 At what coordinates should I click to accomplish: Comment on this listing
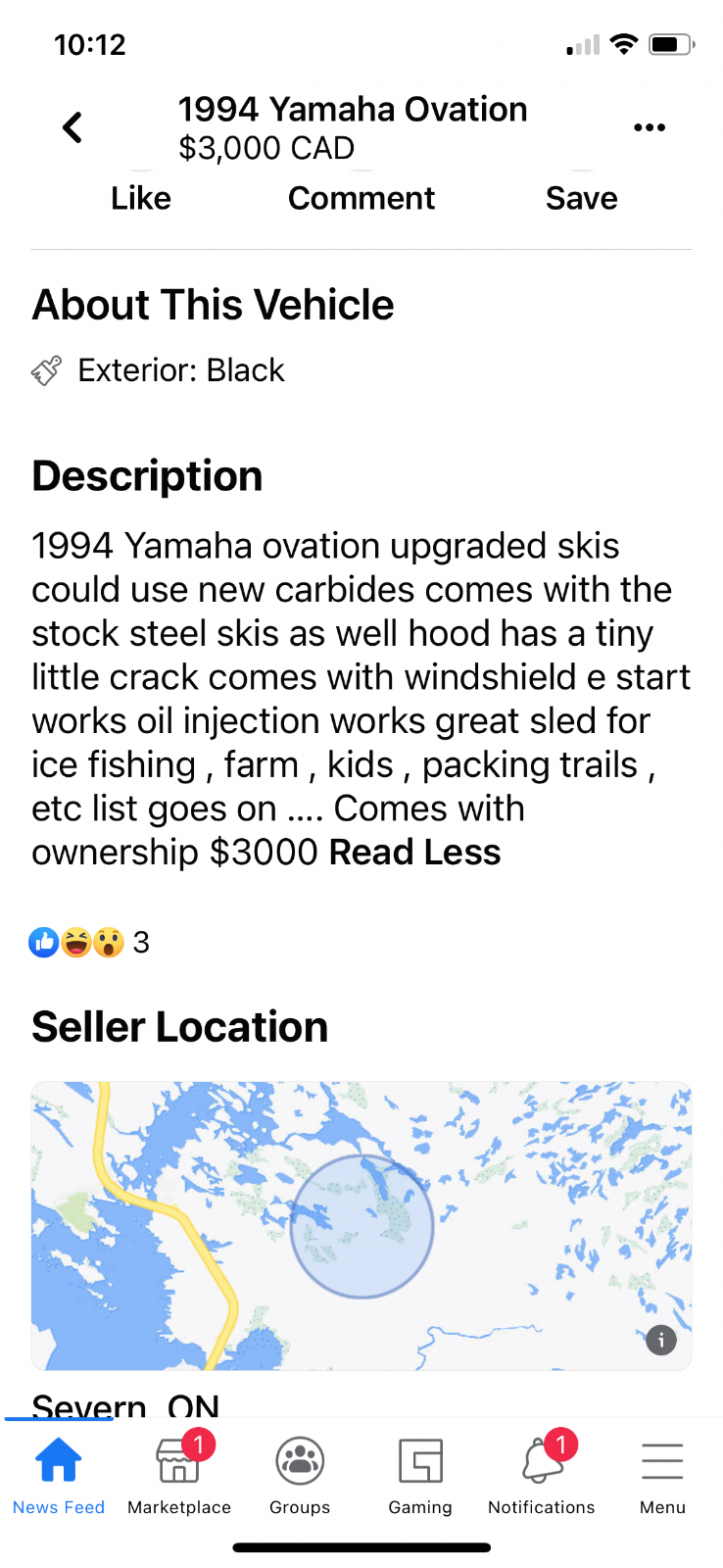pos(361,198)
